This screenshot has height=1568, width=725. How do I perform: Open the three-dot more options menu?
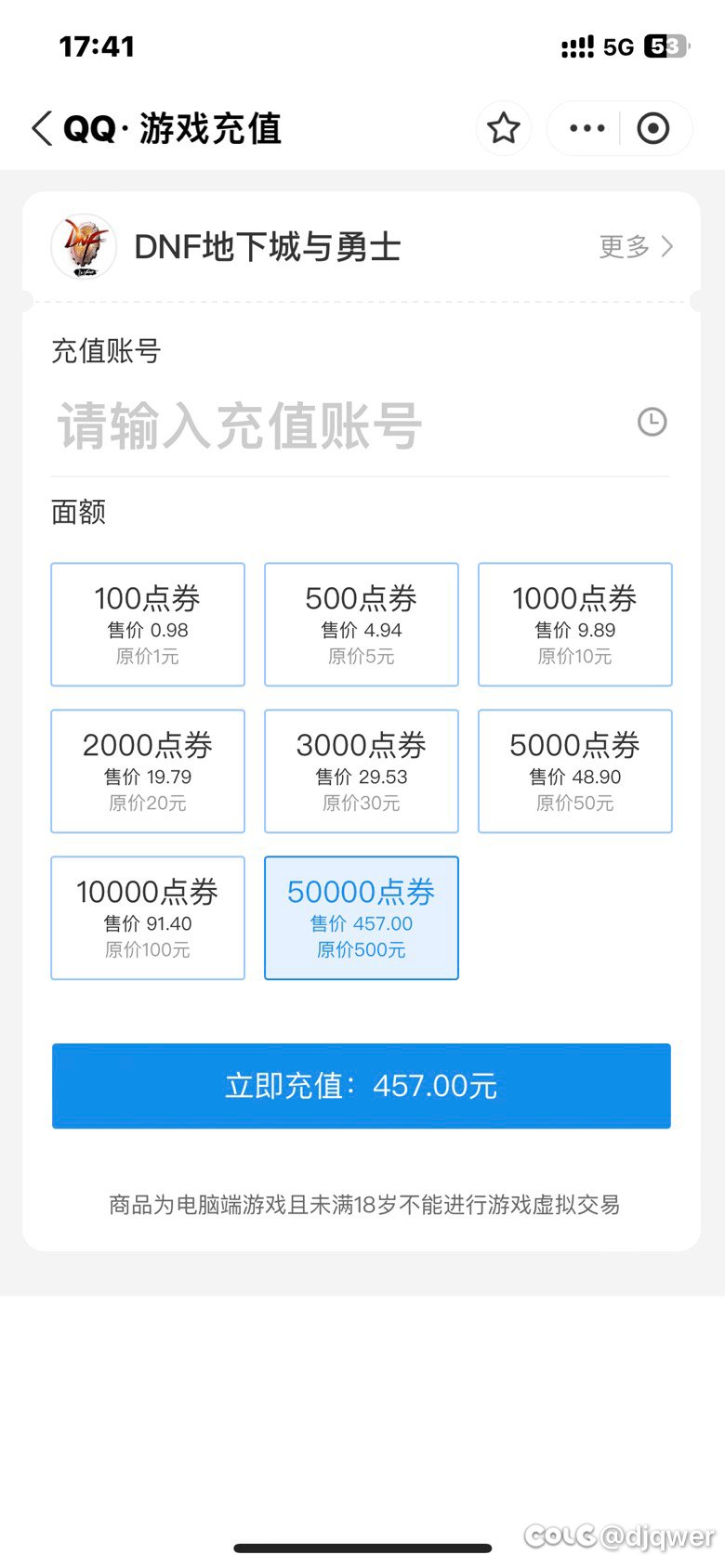[587, 128]
